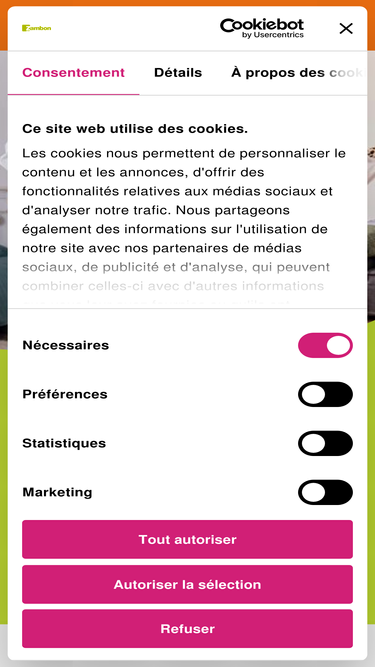Close the cookie consent dialog
Screen dimensions: 375x667
[346, 29]
